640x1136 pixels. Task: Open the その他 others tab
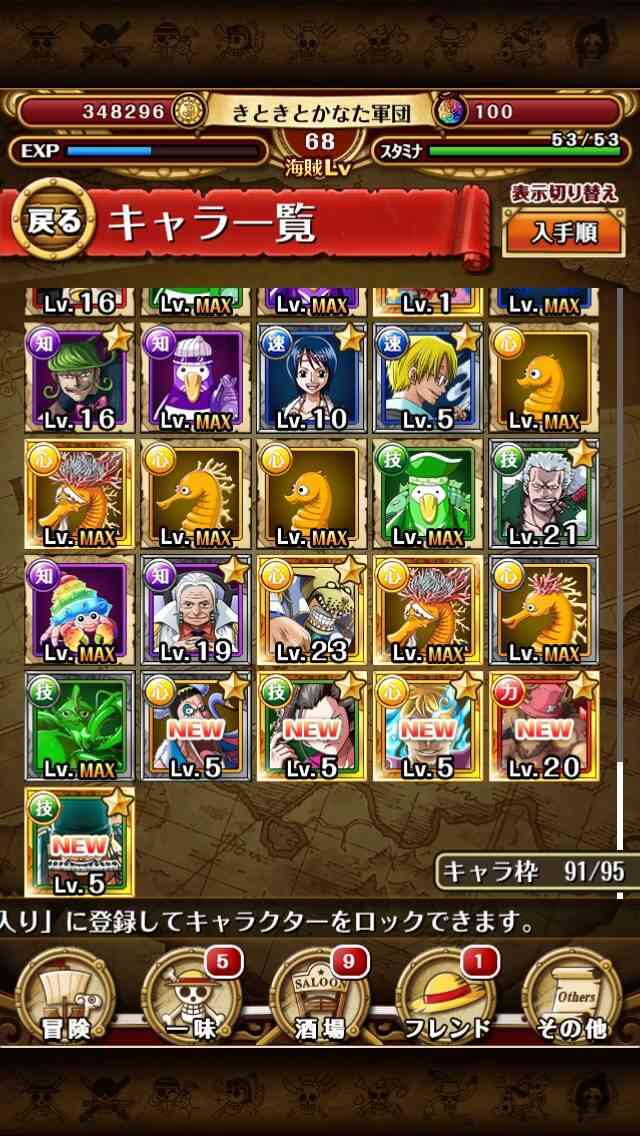click(x=573, y=996)
